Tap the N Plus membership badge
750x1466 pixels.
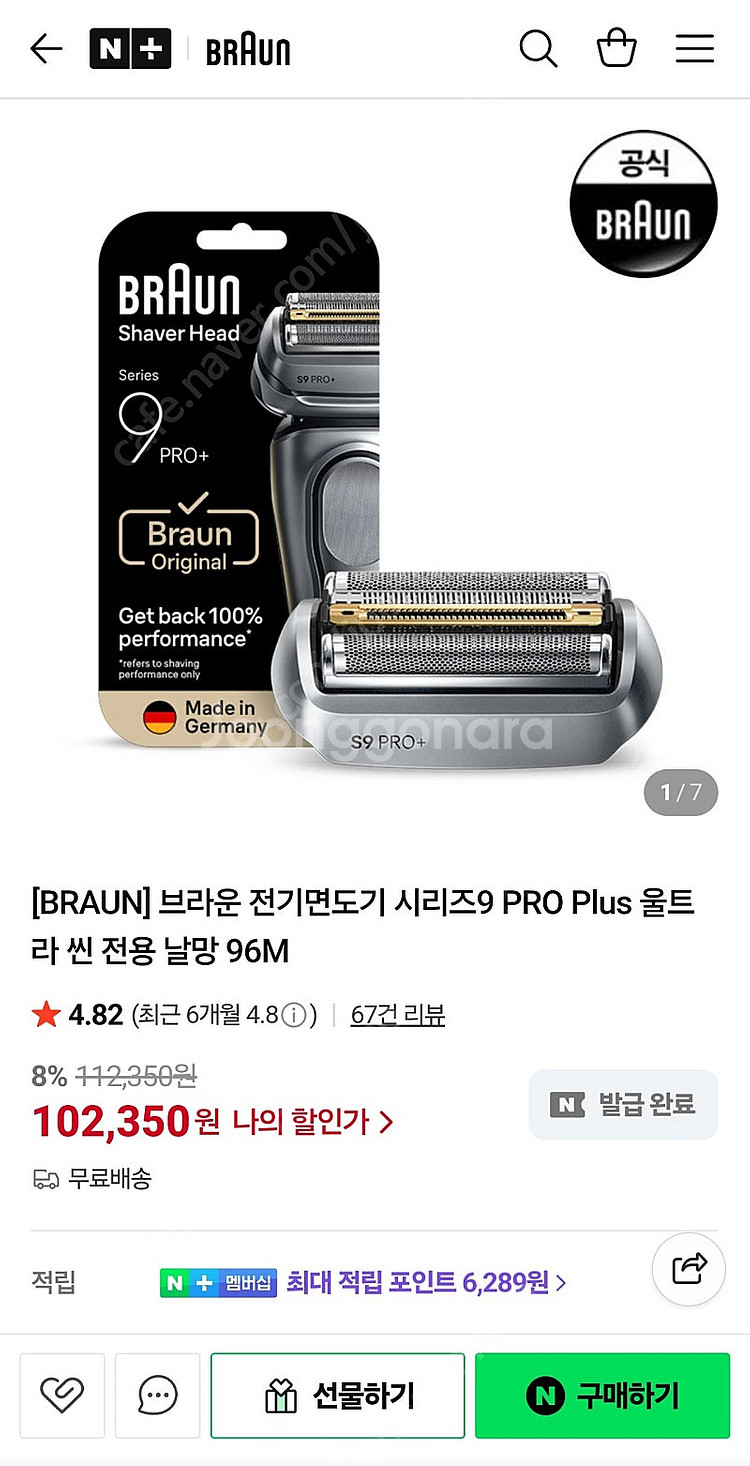pyautogui.click(x=218, y=1269)
